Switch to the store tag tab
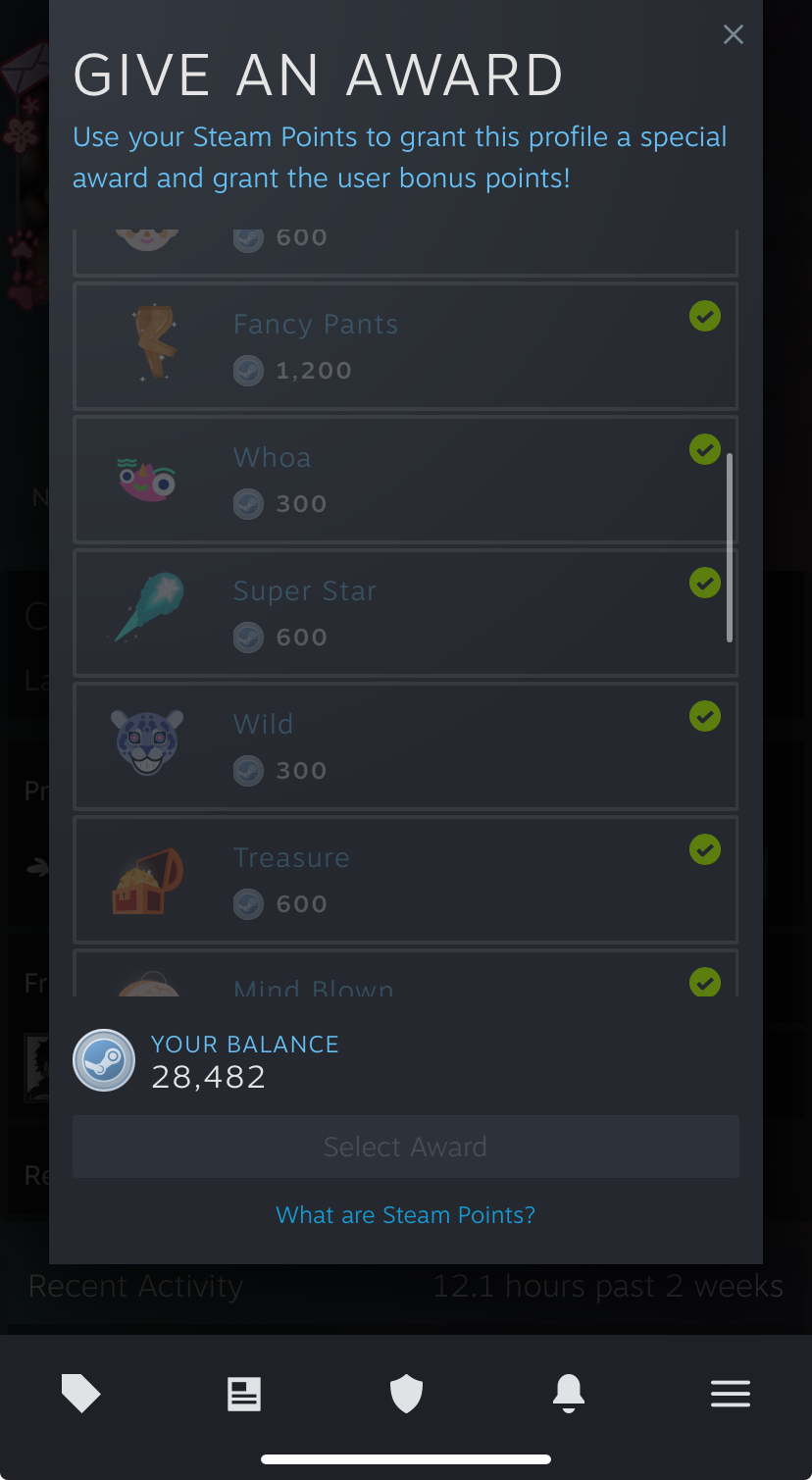Viewport: 812px width, 1480px height. click(x=80, y=1393)
